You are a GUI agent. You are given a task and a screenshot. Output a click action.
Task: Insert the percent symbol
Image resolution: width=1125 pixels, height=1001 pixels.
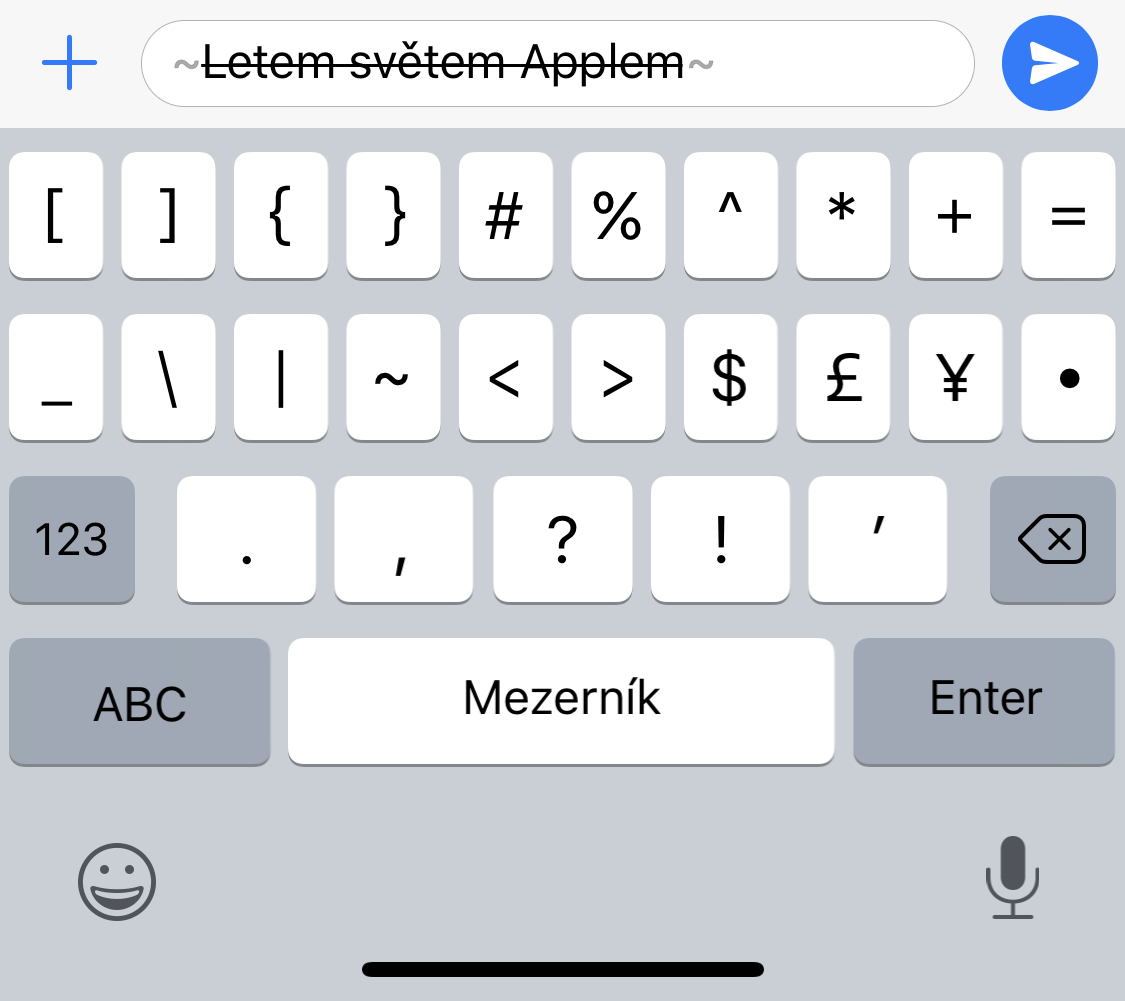click(x=618, y=215)
